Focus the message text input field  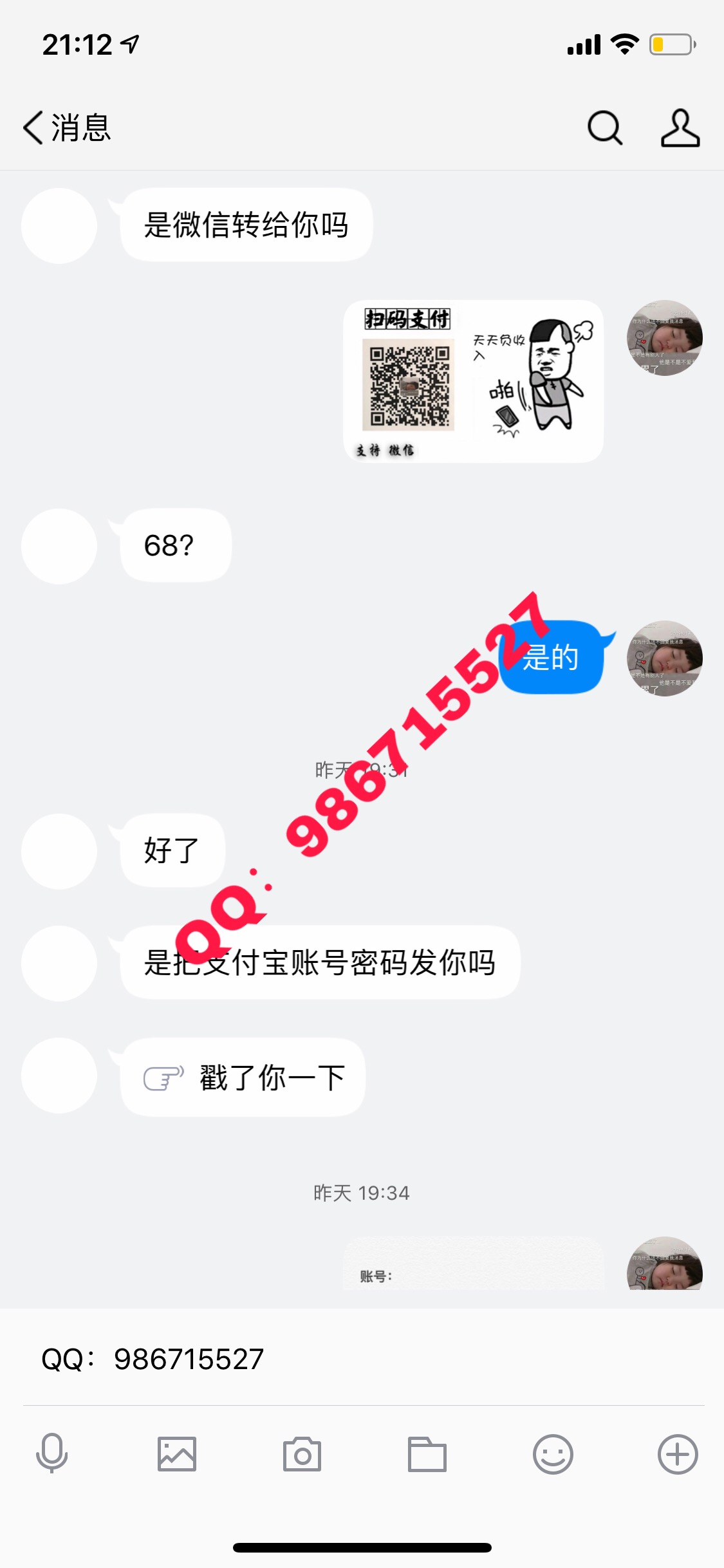[x=360, y=1359]
